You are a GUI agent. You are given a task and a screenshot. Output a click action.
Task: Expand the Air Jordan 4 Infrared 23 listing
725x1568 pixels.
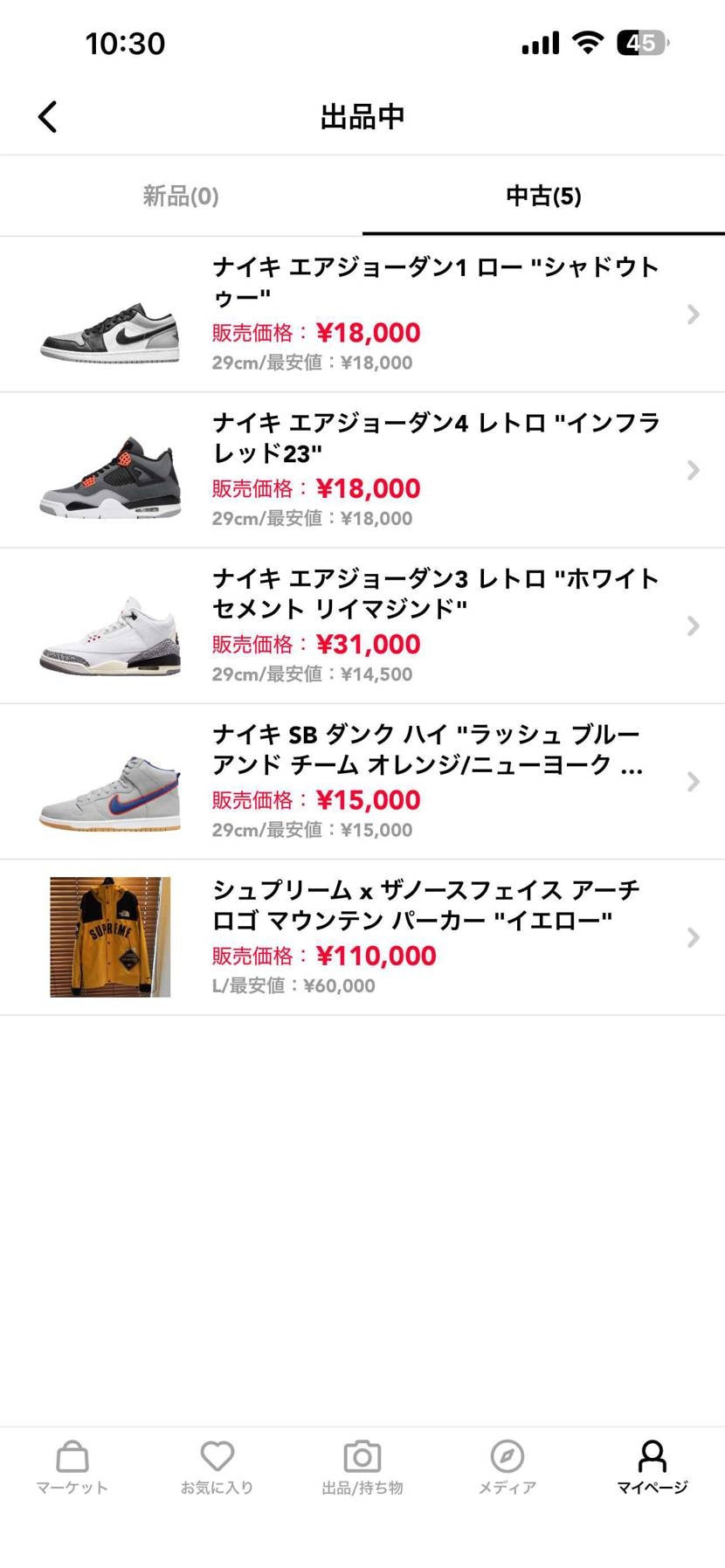click(693, 469)
